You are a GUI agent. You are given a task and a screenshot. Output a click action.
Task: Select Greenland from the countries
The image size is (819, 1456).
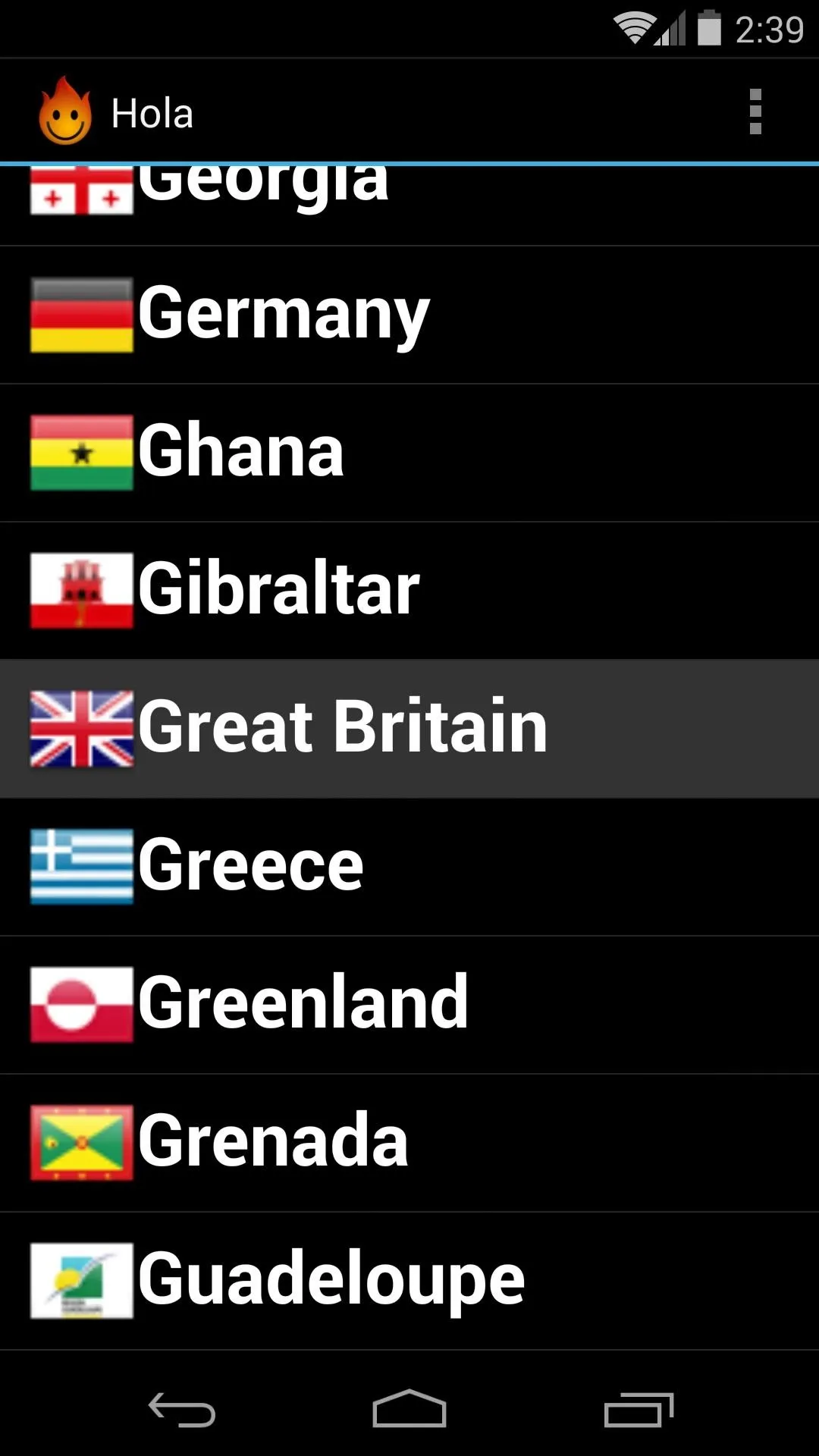coord(409,1005)
